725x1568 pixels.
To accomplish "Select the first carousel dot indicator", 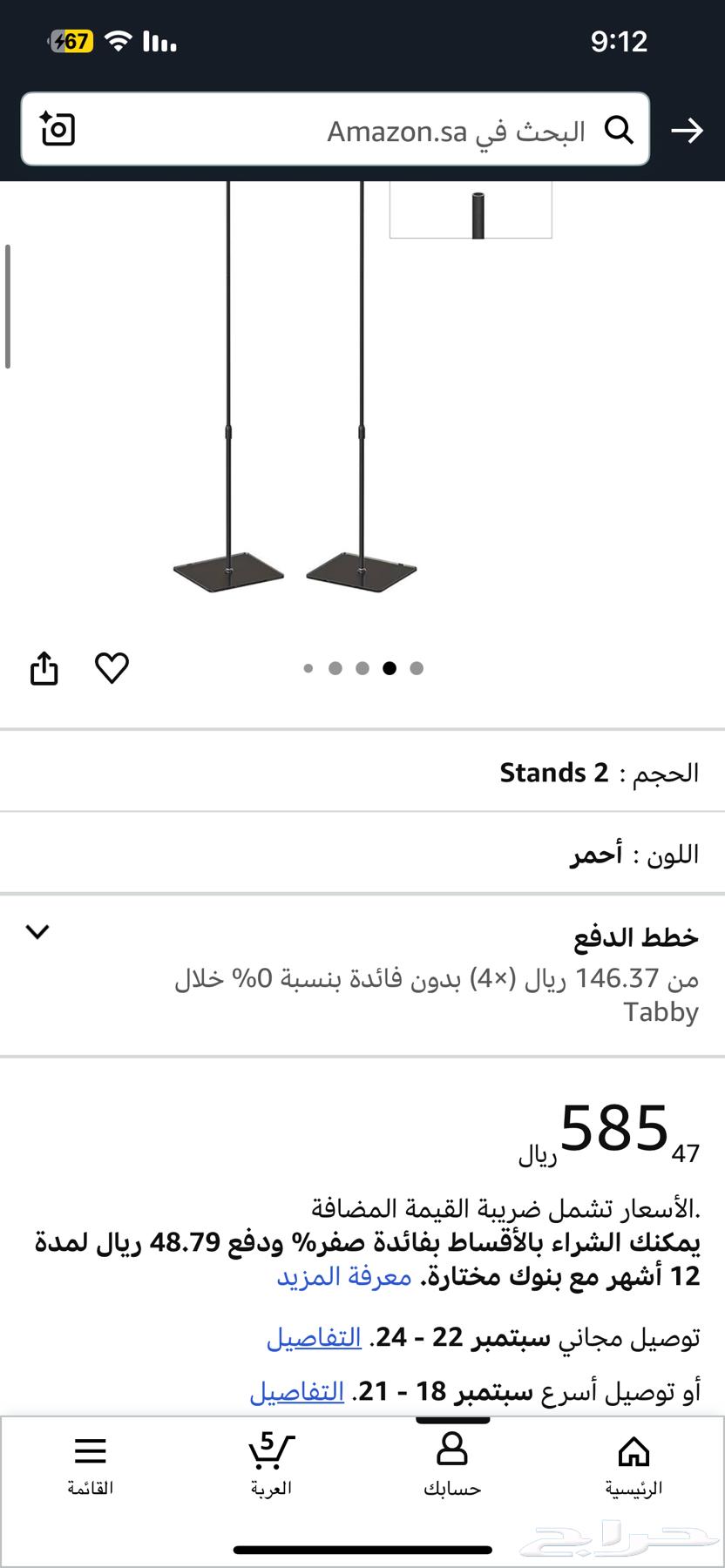I will 308,668.
